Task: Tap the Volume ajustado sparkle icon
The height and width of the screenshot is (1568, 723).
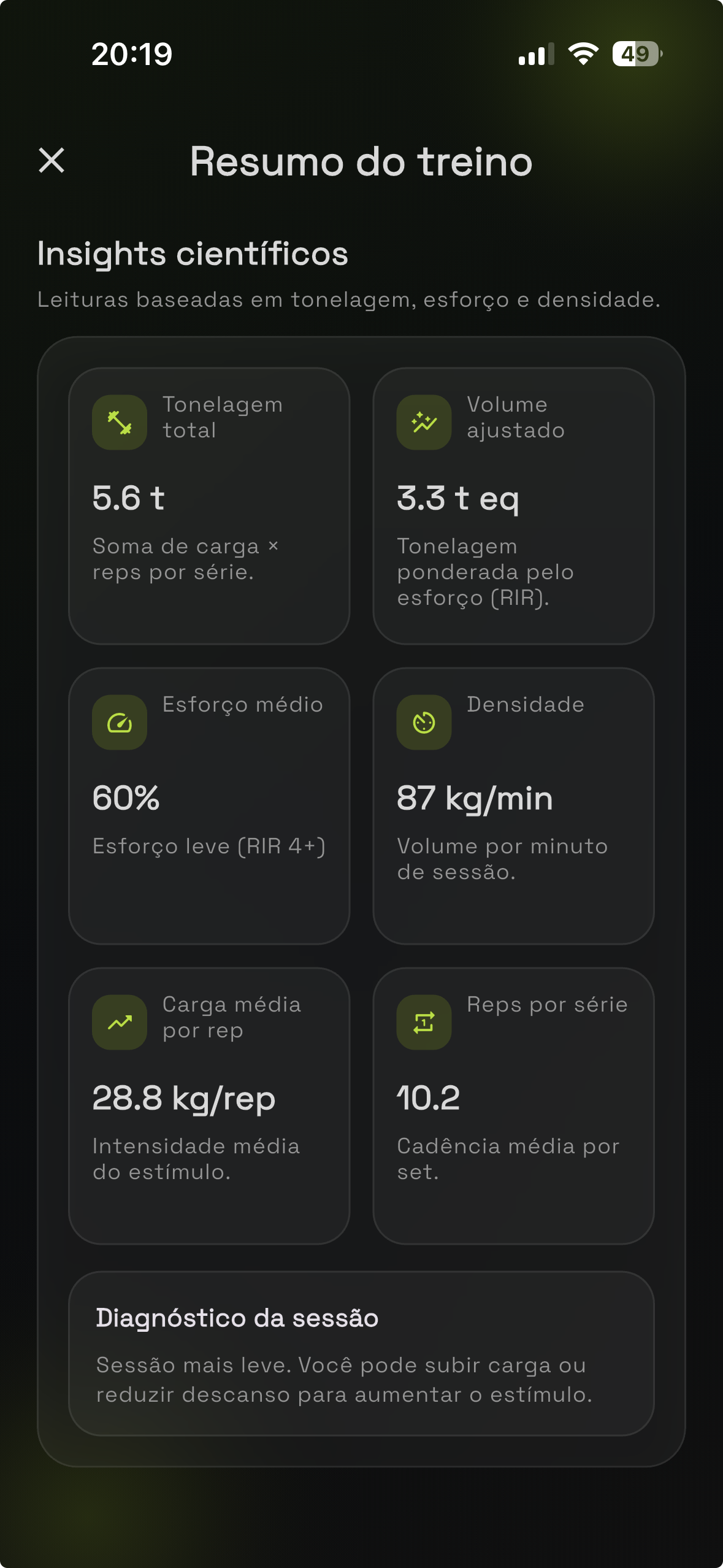Action: coord(424,421)
